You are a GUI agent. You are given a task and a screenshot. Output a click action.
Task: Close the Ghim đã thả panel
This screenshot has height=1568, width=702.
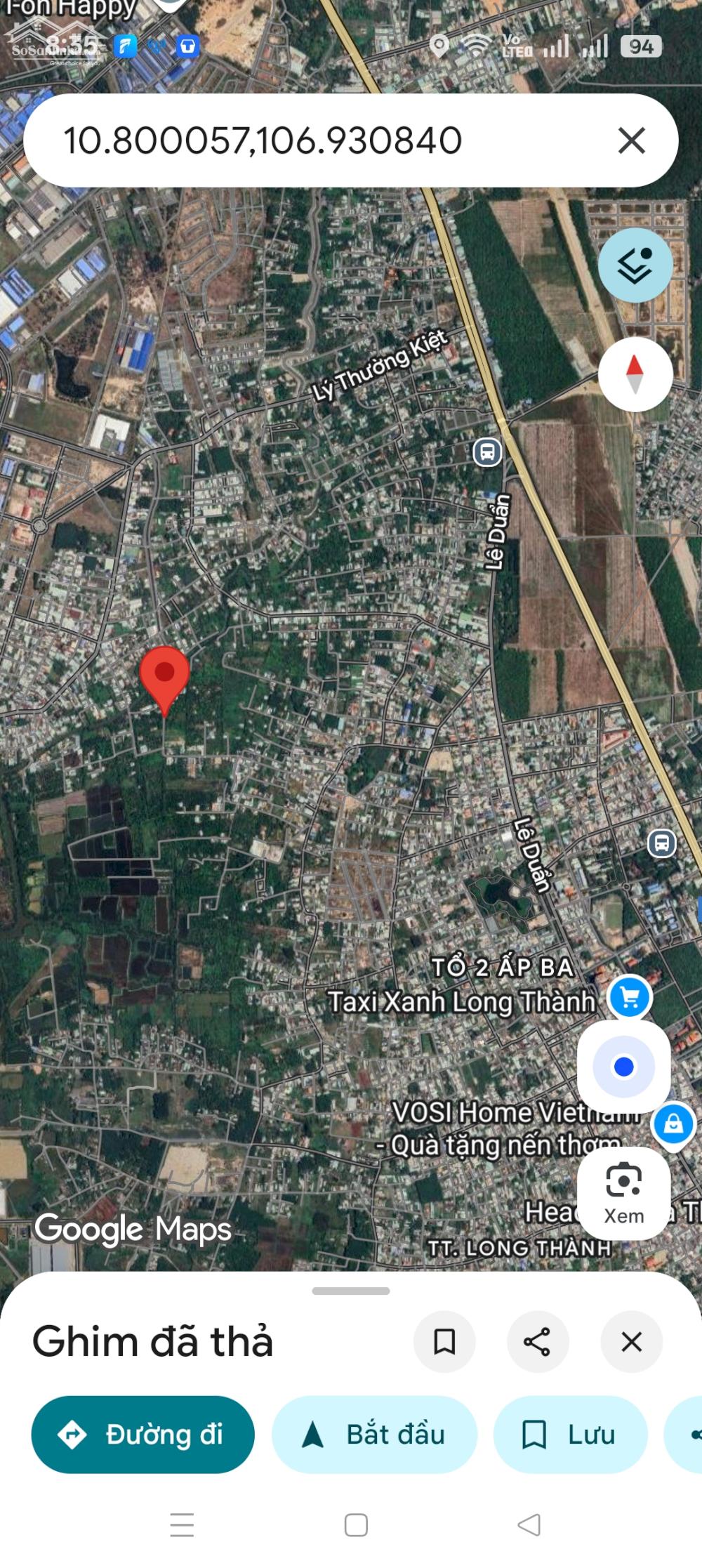(x=631, y=1342)
